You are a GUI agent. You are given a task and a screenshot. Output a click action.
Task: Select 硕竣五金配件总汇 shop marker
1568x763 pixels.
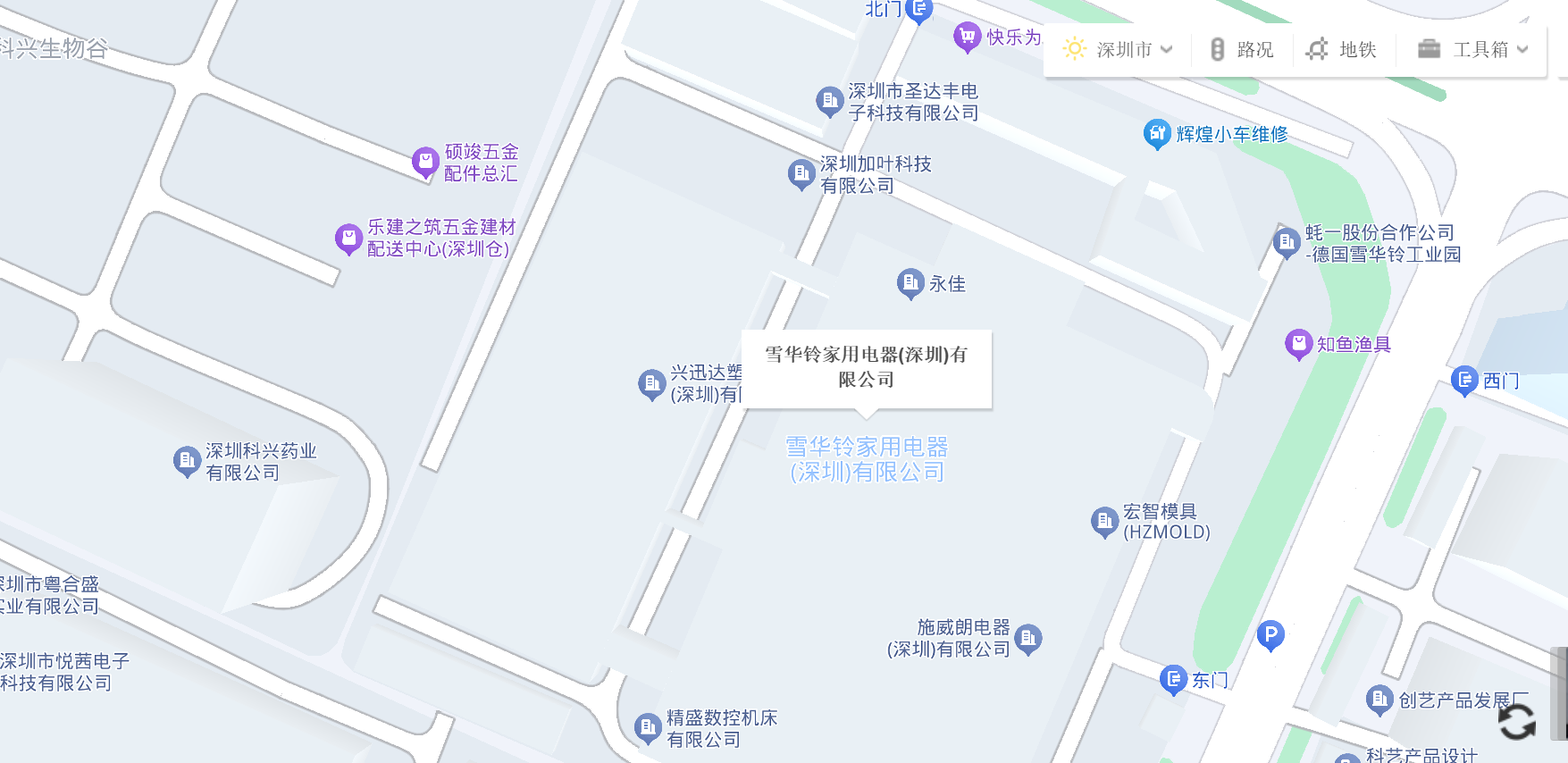point(425,162)
